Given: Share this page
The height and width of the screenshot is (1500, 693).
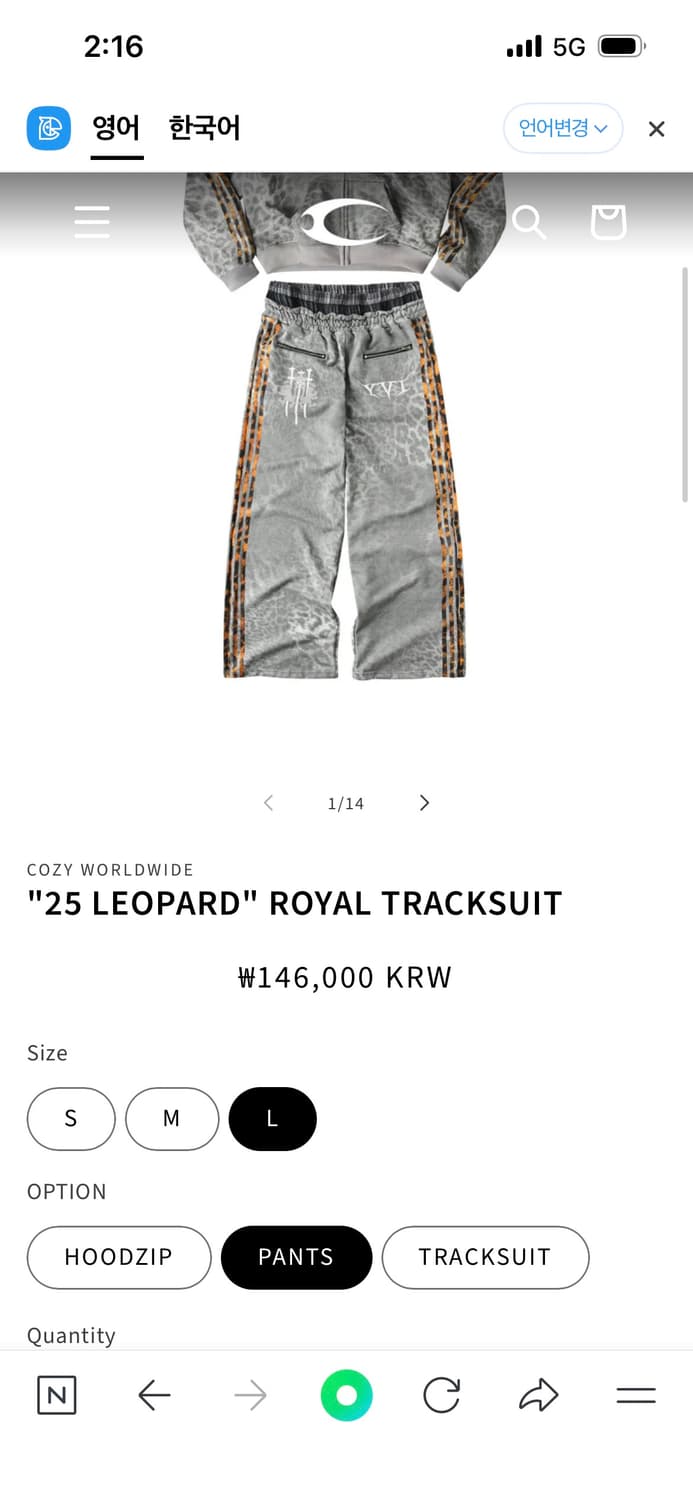Looking at the screenshot, I should click(538, 1395).
